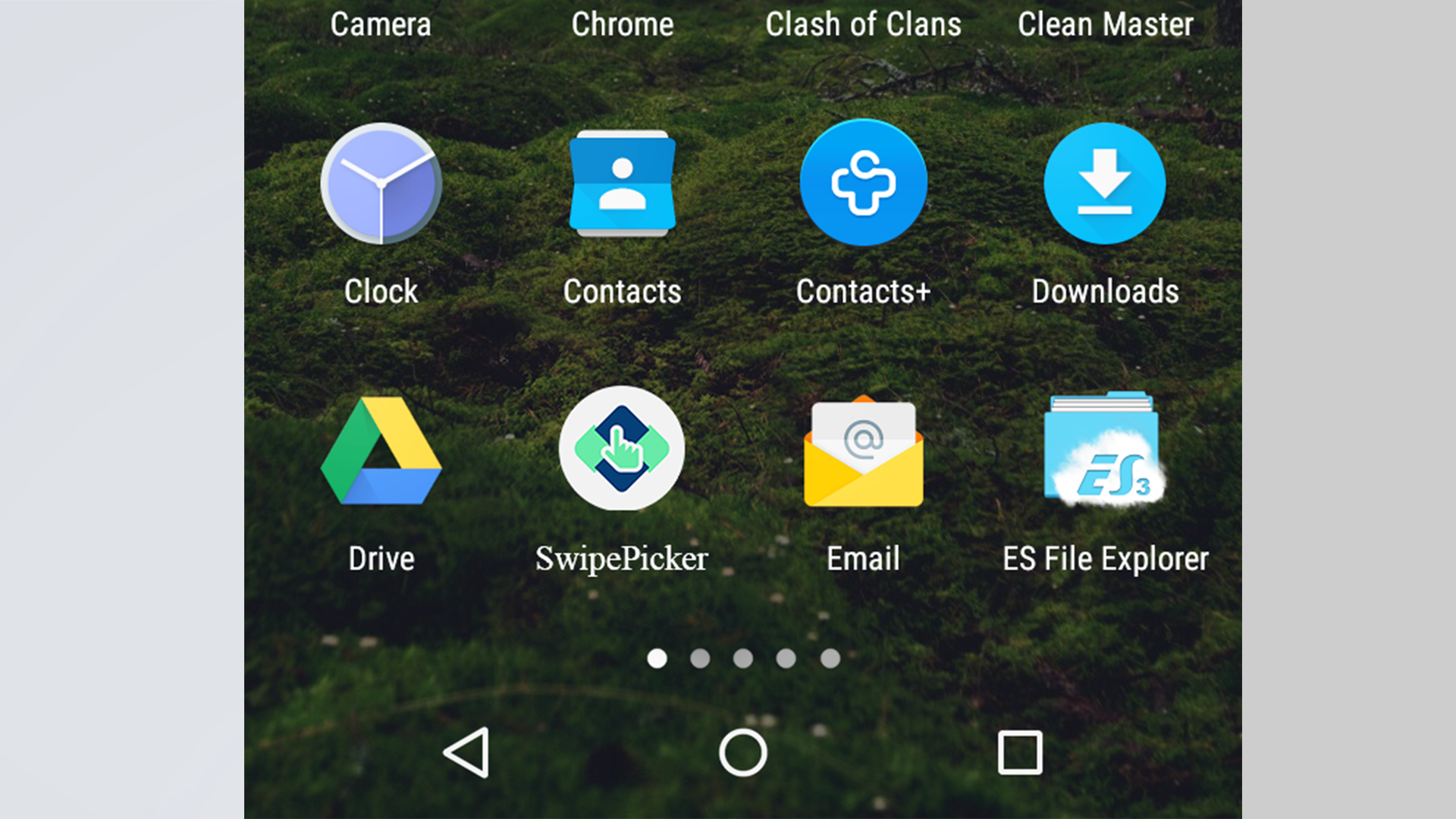Open the Downloads app
This screenshot has width=1456, height=819.
point(1104,184)
